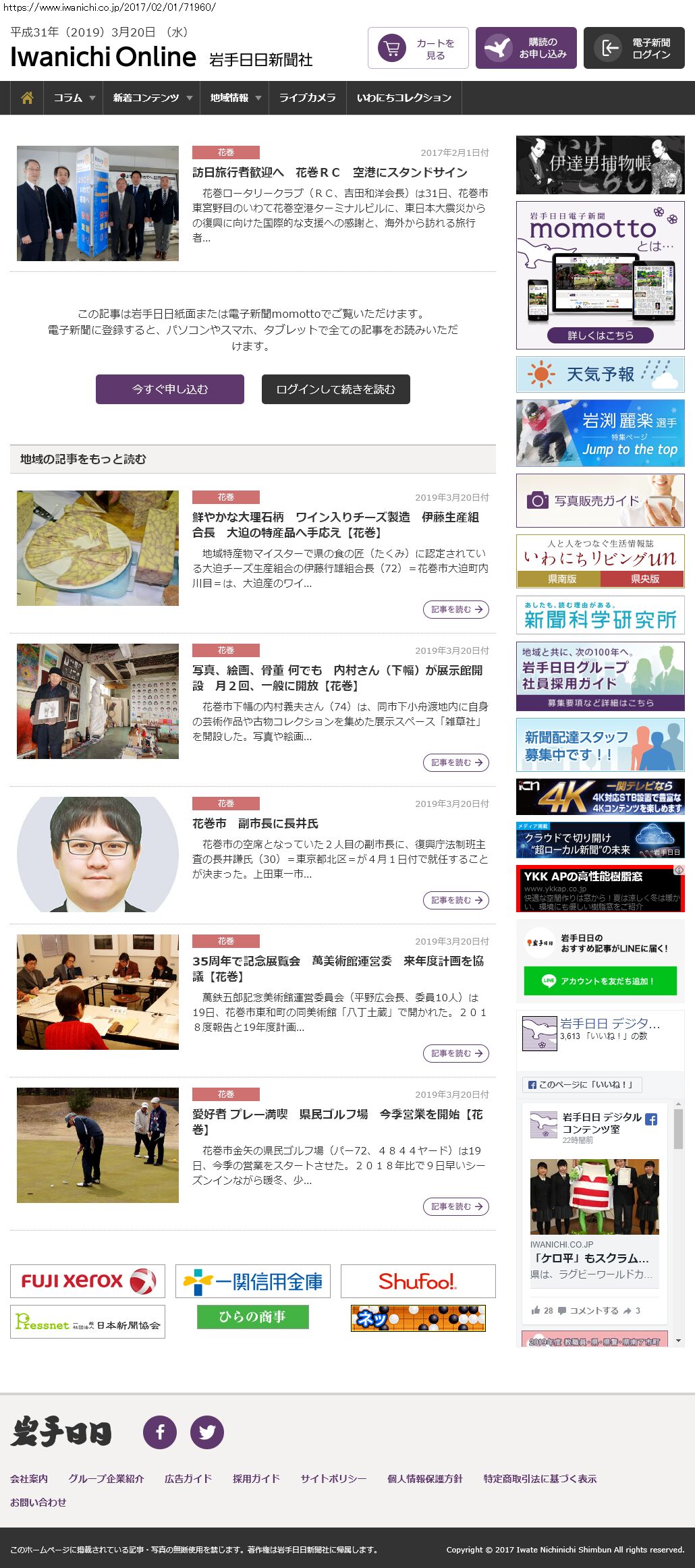
Task: Open the Twitter icon in footer
Action: pos(207,1432)
